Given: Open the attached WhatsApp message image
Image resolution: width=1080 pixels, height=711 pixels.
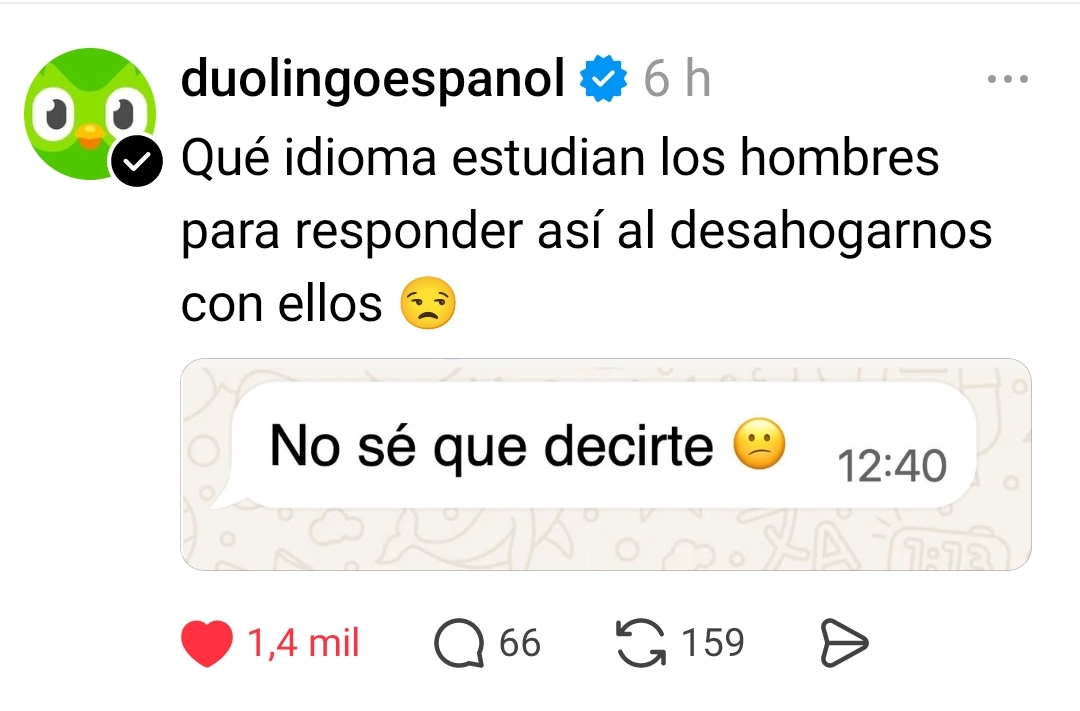Looking at the screenshot, I should 605,464.
